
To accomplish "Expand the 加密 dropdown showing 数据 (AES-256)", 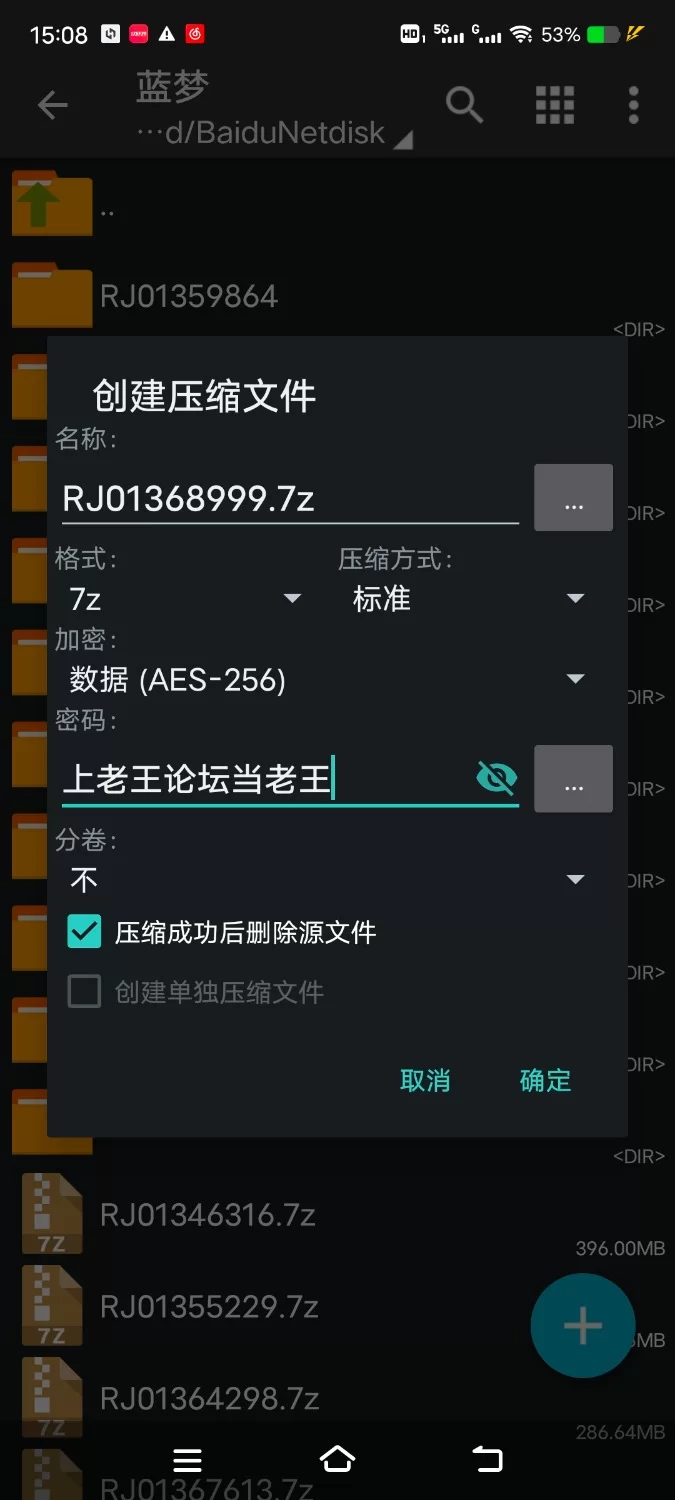I will tap(326, 680).
